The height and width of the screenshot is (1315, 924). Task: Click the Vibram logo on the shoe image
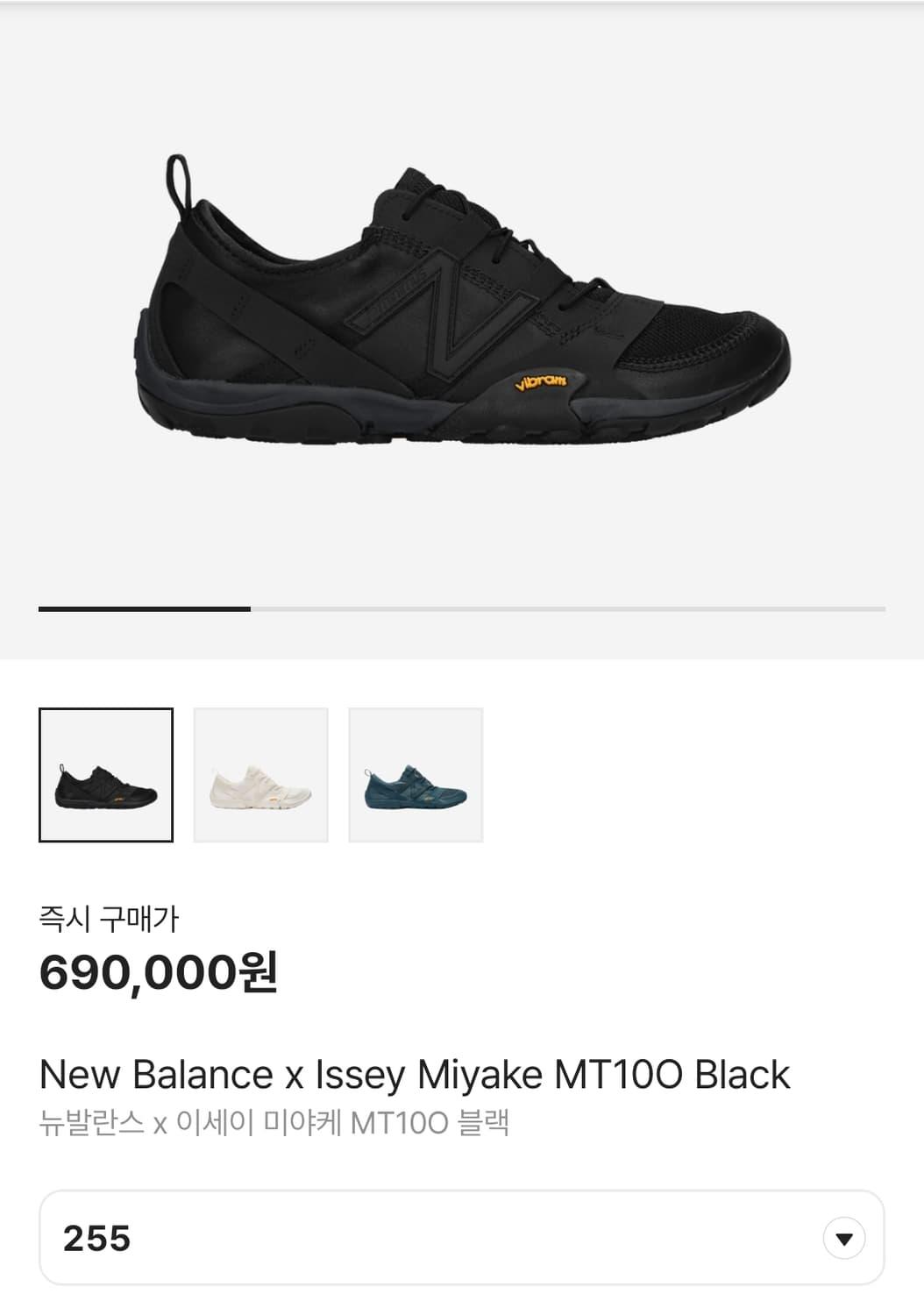click(x=539, y=380)
